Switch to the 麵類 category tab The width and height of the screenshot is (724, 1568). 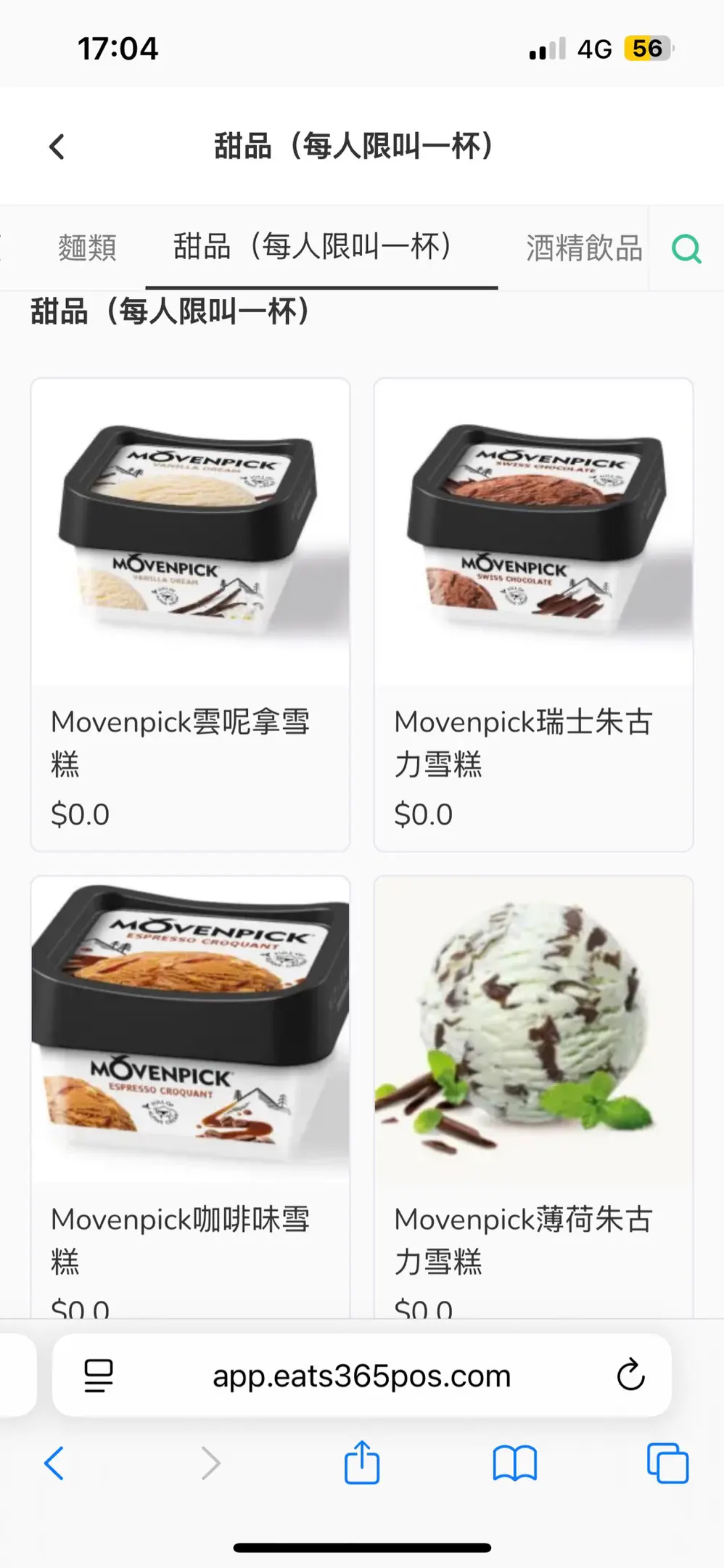(x=87, y=248)
